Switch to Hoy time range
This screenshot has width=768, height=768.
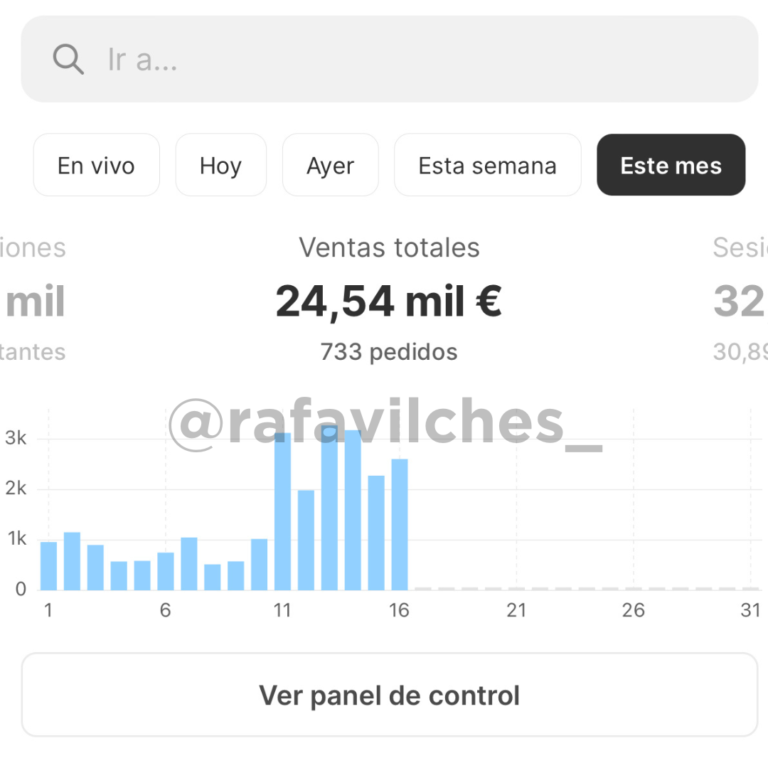click(220, 165)
